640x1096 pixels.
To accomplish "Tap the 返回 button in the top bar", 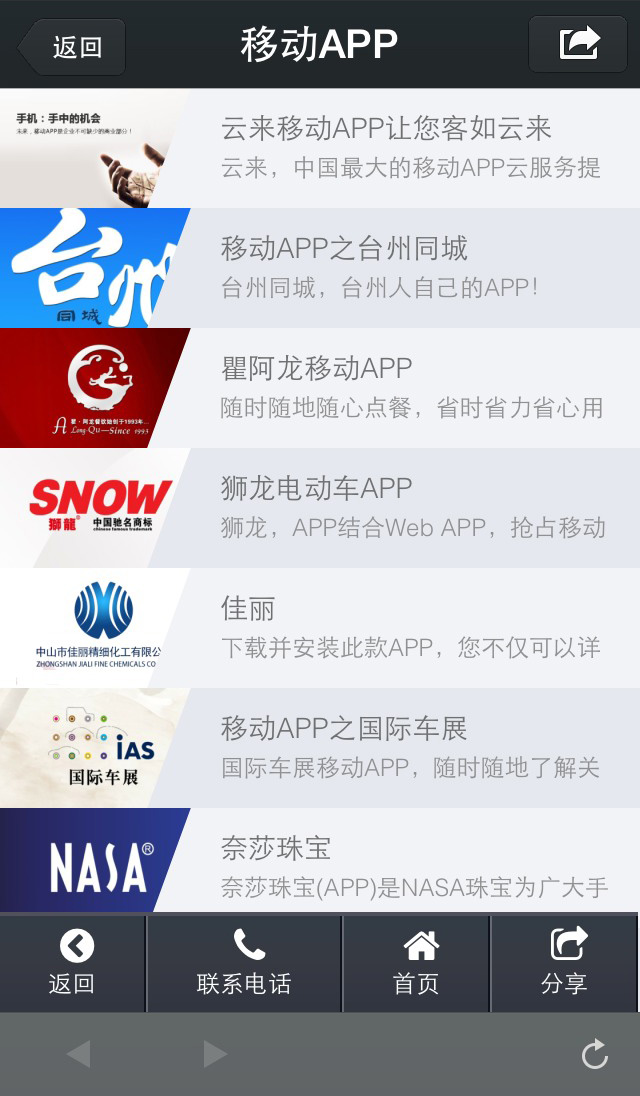I will click(71, 47).
